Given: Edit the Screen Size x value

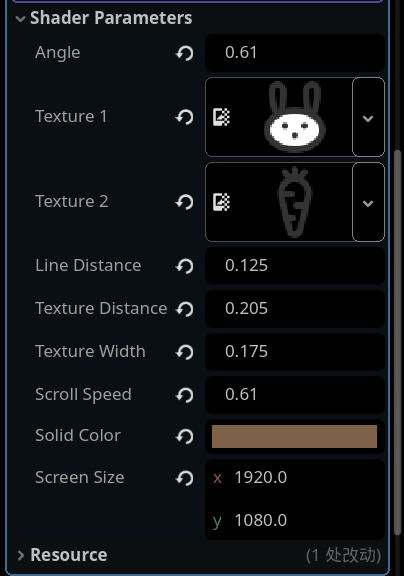Looking at the screenshot, I should coord(295,478).
